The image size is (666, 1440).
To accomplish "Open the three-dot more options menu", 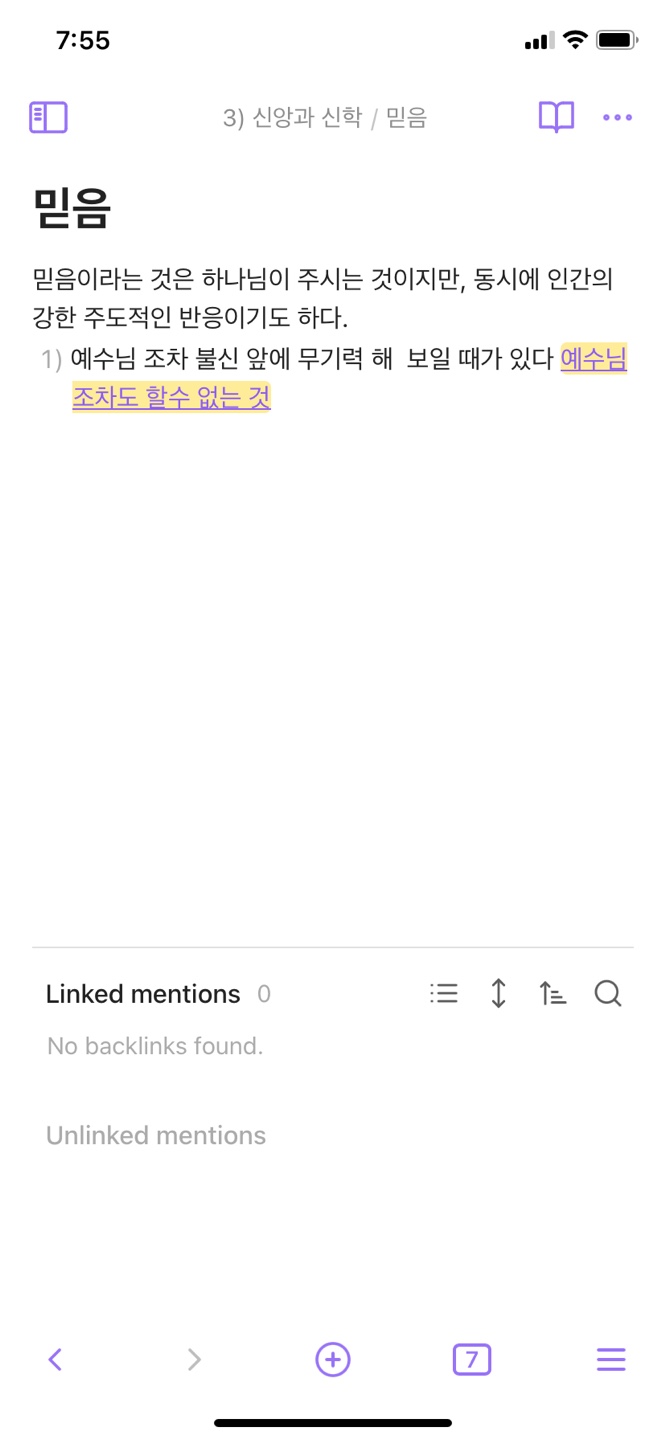I will pyautogui.click(x=617, y=118).
